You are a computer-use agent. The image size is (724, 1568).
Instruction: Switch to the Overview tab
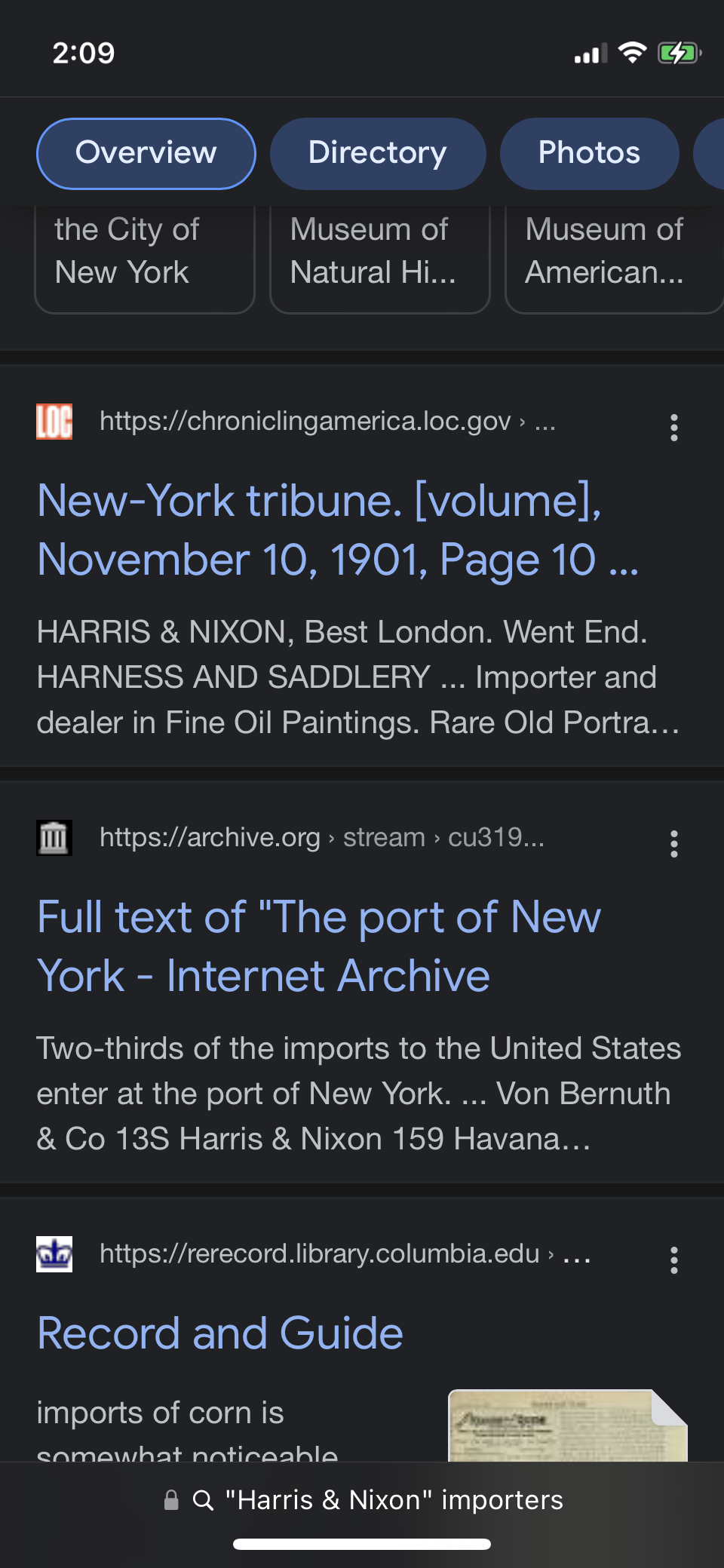[x=146, y=153]
